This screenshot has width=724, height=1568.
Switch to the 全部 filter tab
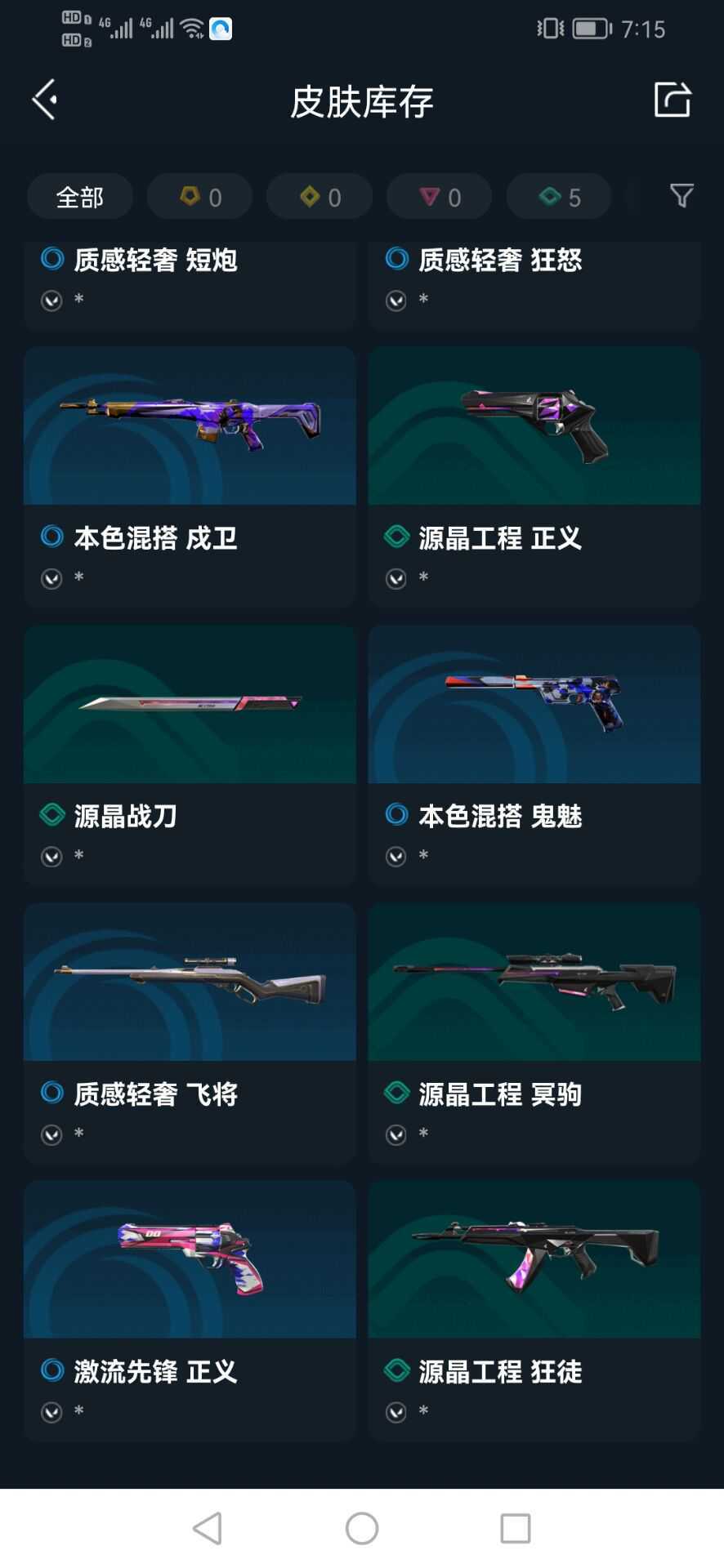79,196
